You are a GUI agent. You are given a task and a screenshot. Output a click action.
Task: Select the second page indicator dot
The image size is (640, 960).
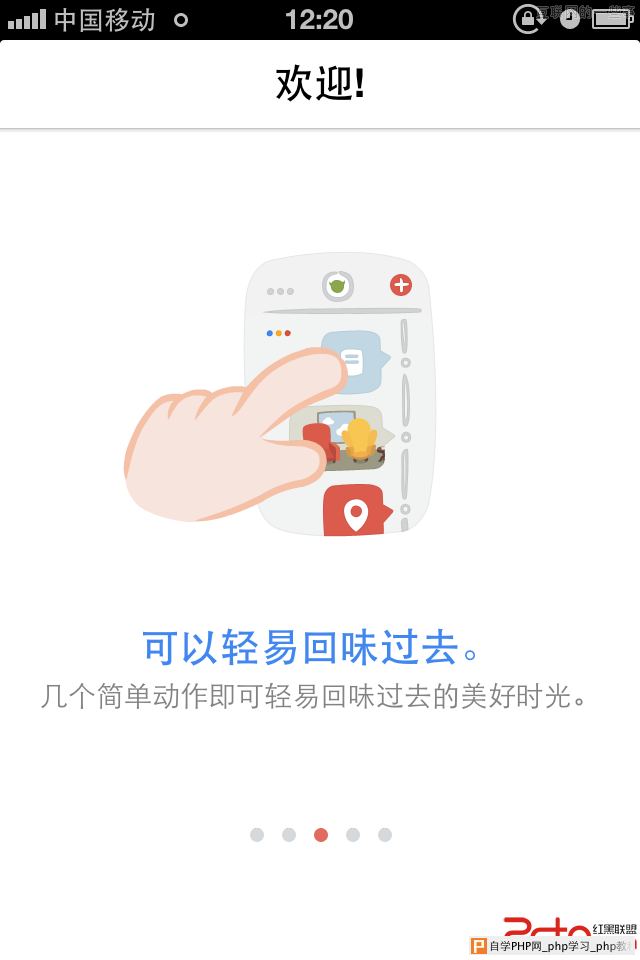point(289,835)
